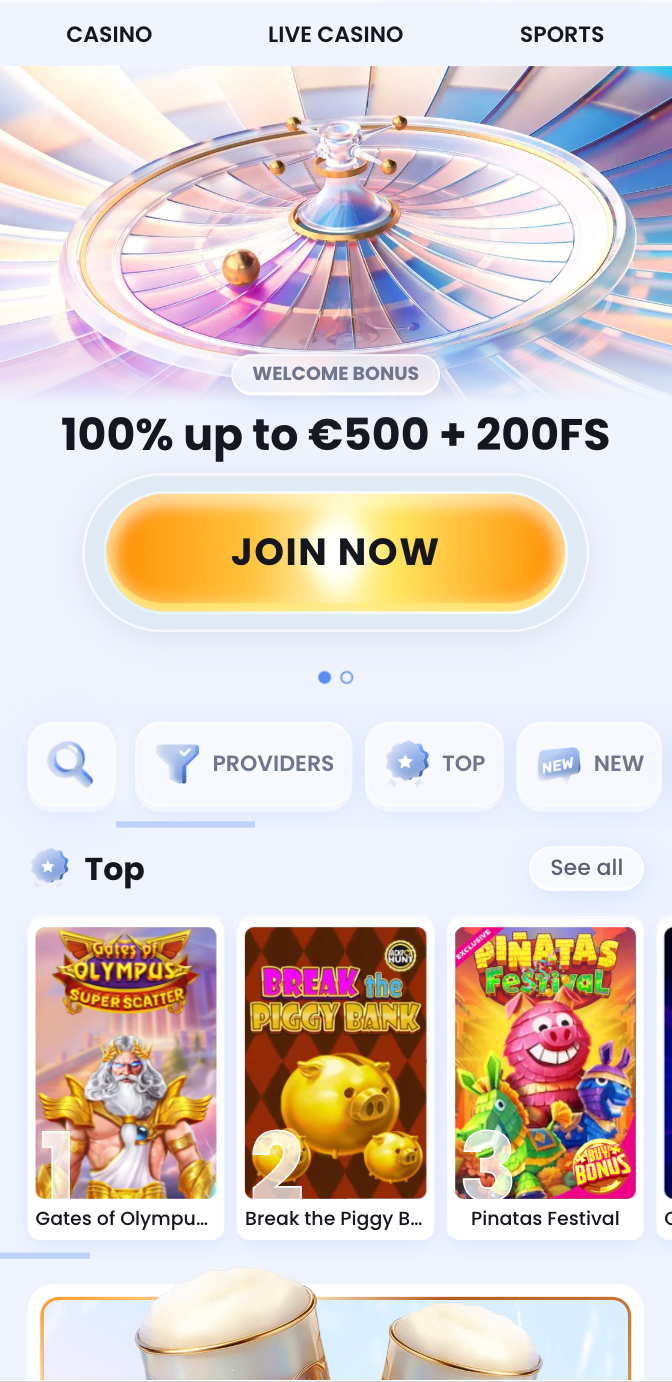The width and height of the screenshot is (672, 1382).
Task: Switch to the Casino tab
Action: [x=109, y=34]
